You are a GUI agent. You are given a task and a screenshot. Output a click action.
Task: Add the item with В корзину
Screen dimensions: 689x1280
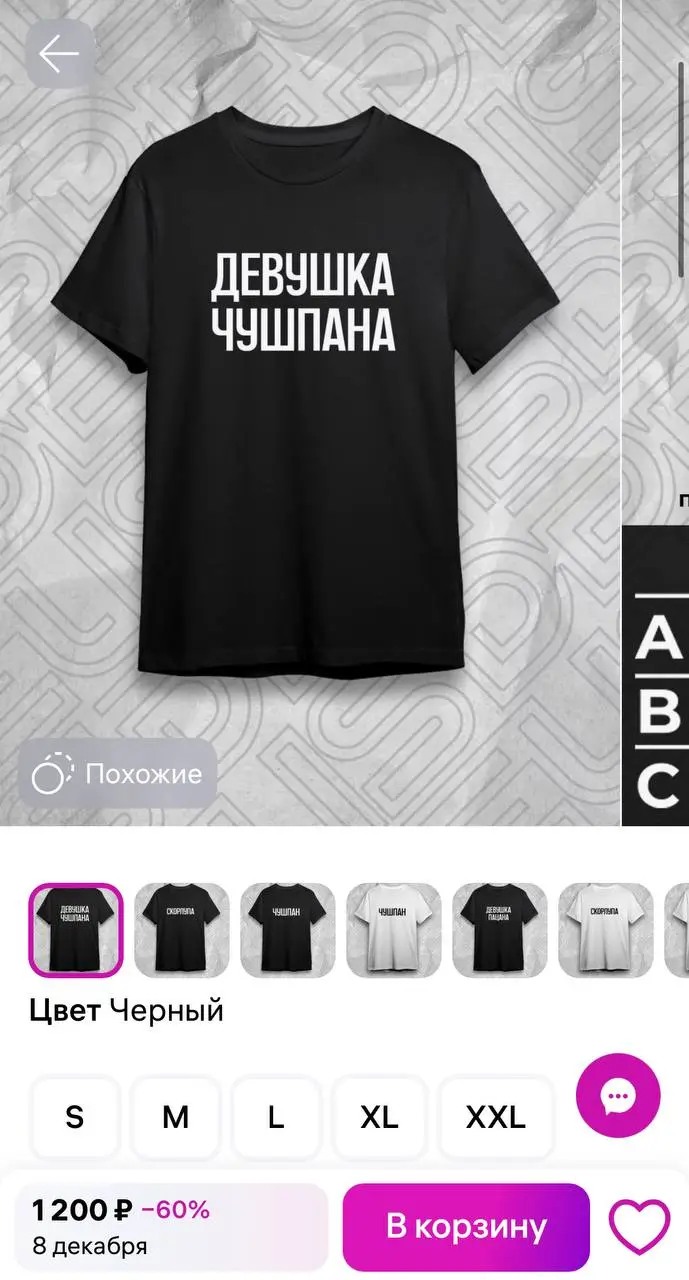click(x=466, y=1227)
